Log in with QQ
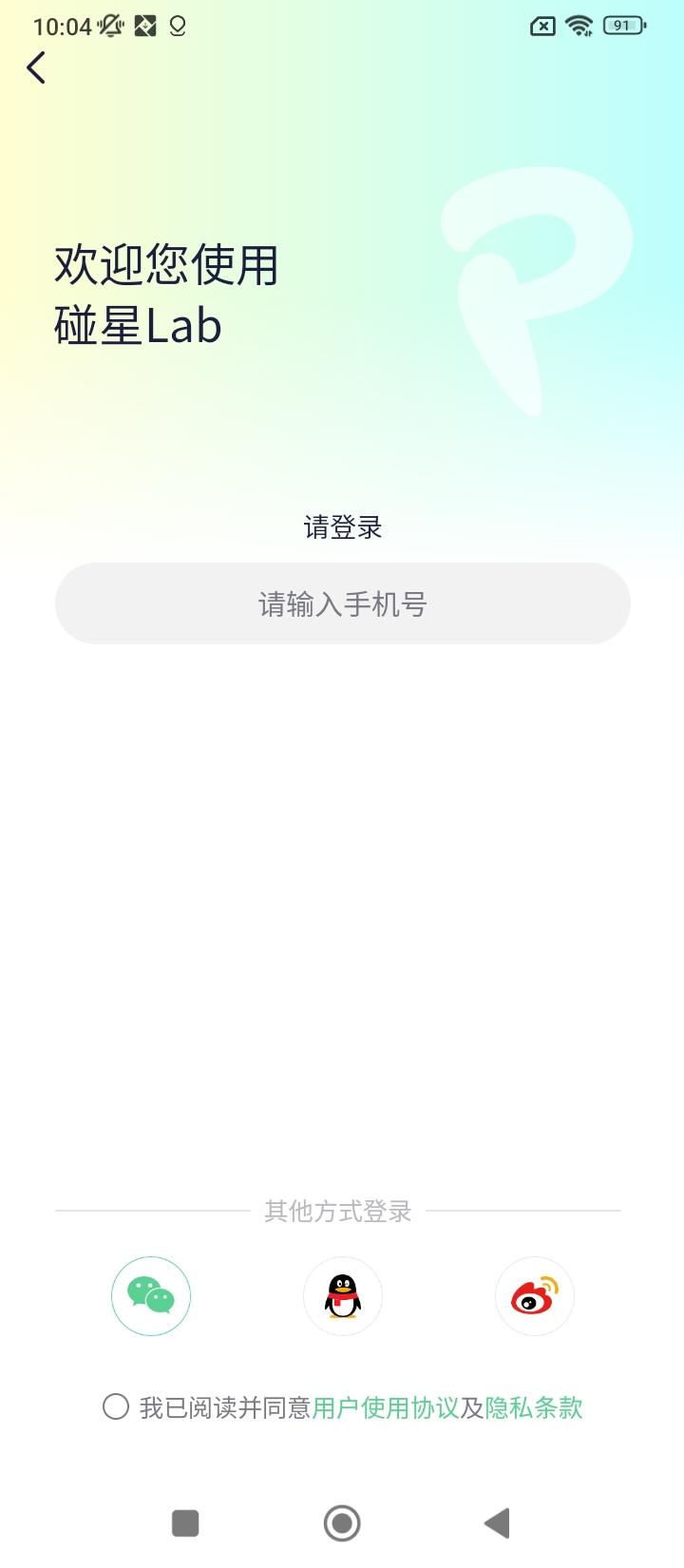The height and width of the screenshot is (1568, 684). coord(342,1296)
